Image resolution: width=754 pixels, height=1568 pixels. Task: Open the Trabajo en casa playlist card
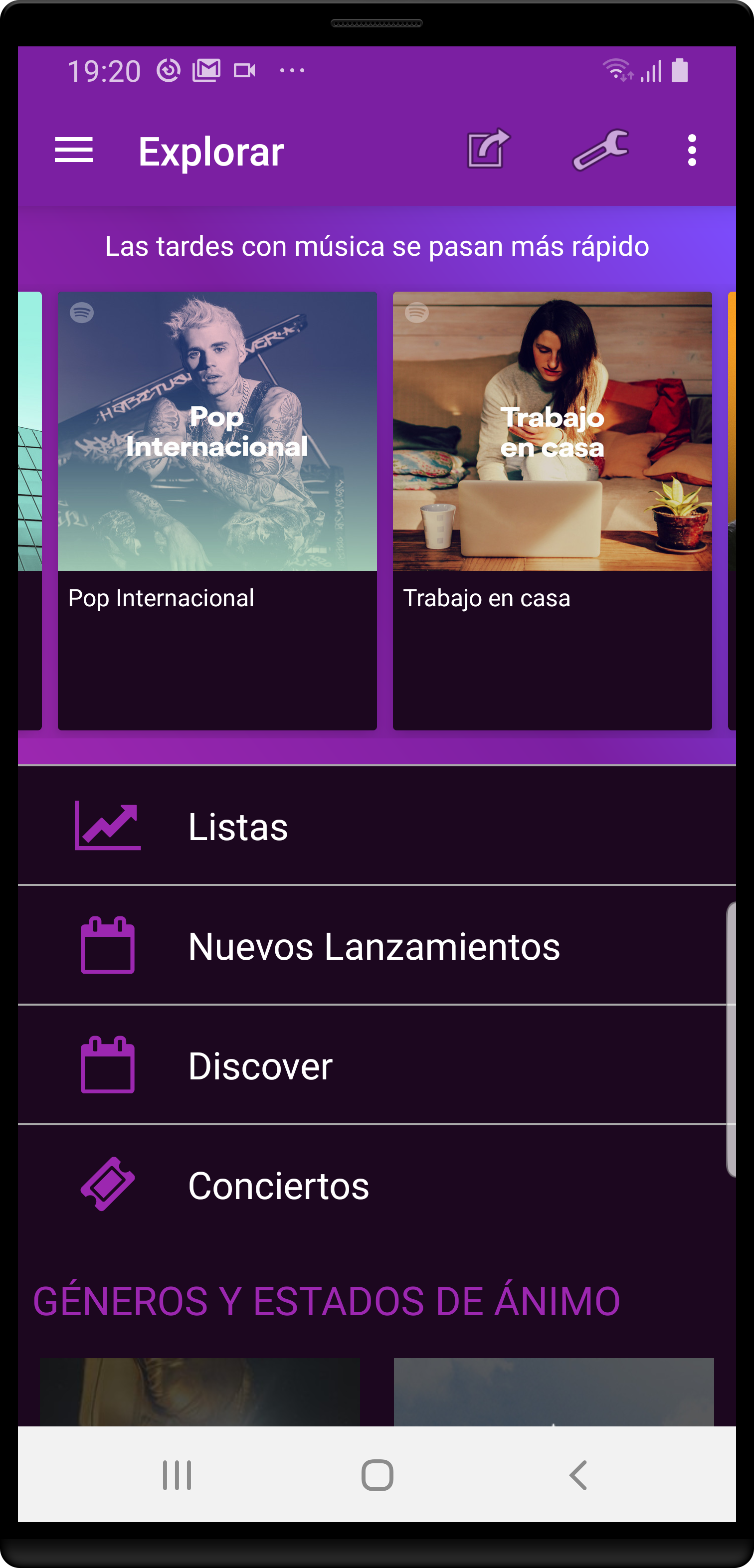coord(552,510)
